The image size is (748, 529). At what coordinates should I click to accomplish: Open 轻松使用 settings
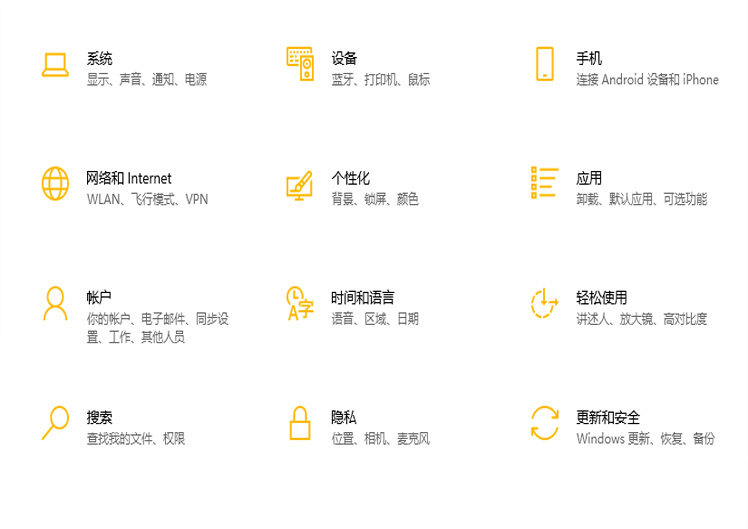point(601,298)
